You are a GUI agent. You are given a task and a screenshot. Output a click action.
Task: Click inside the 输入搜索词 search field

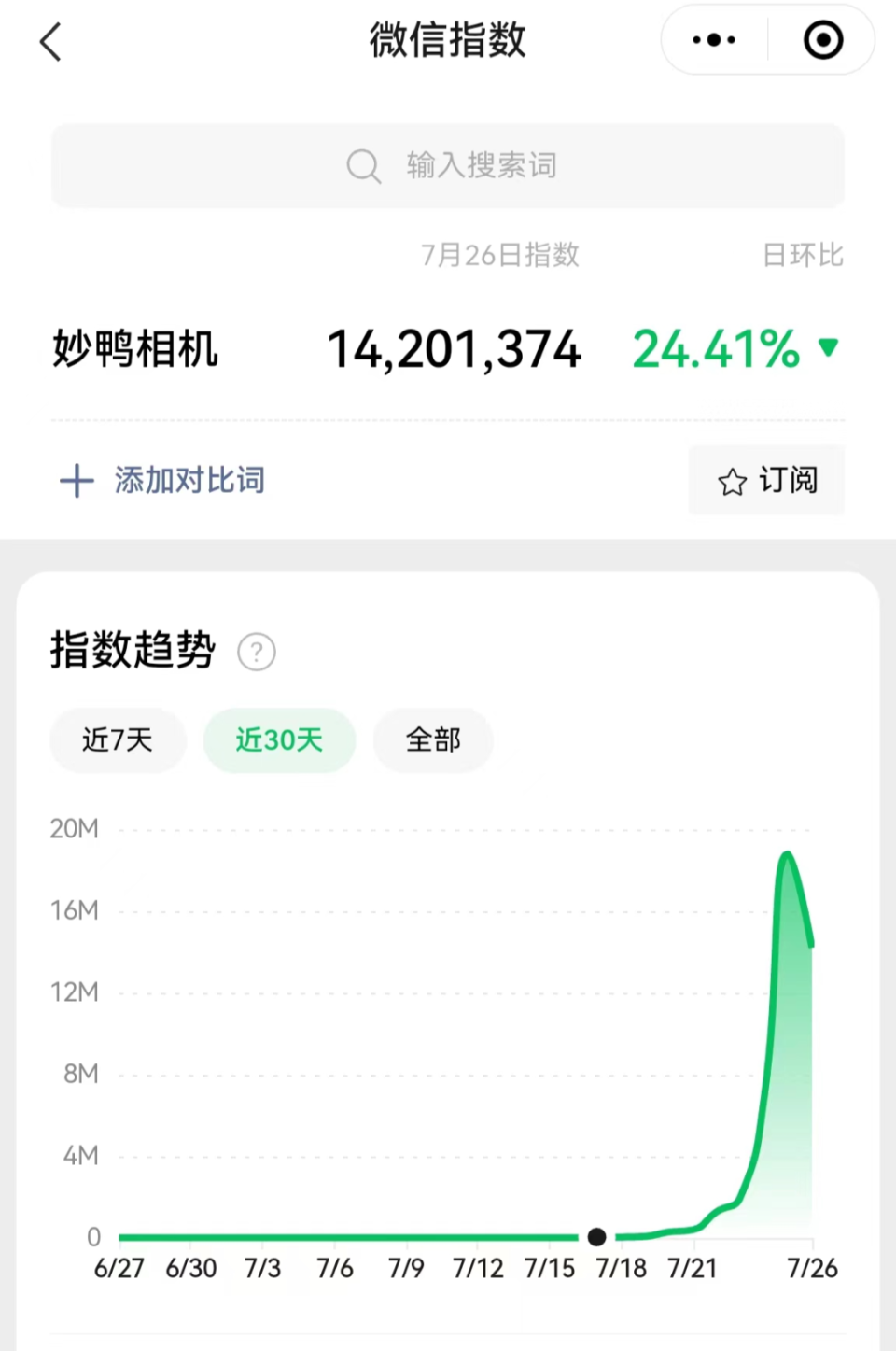pos(481,166)
